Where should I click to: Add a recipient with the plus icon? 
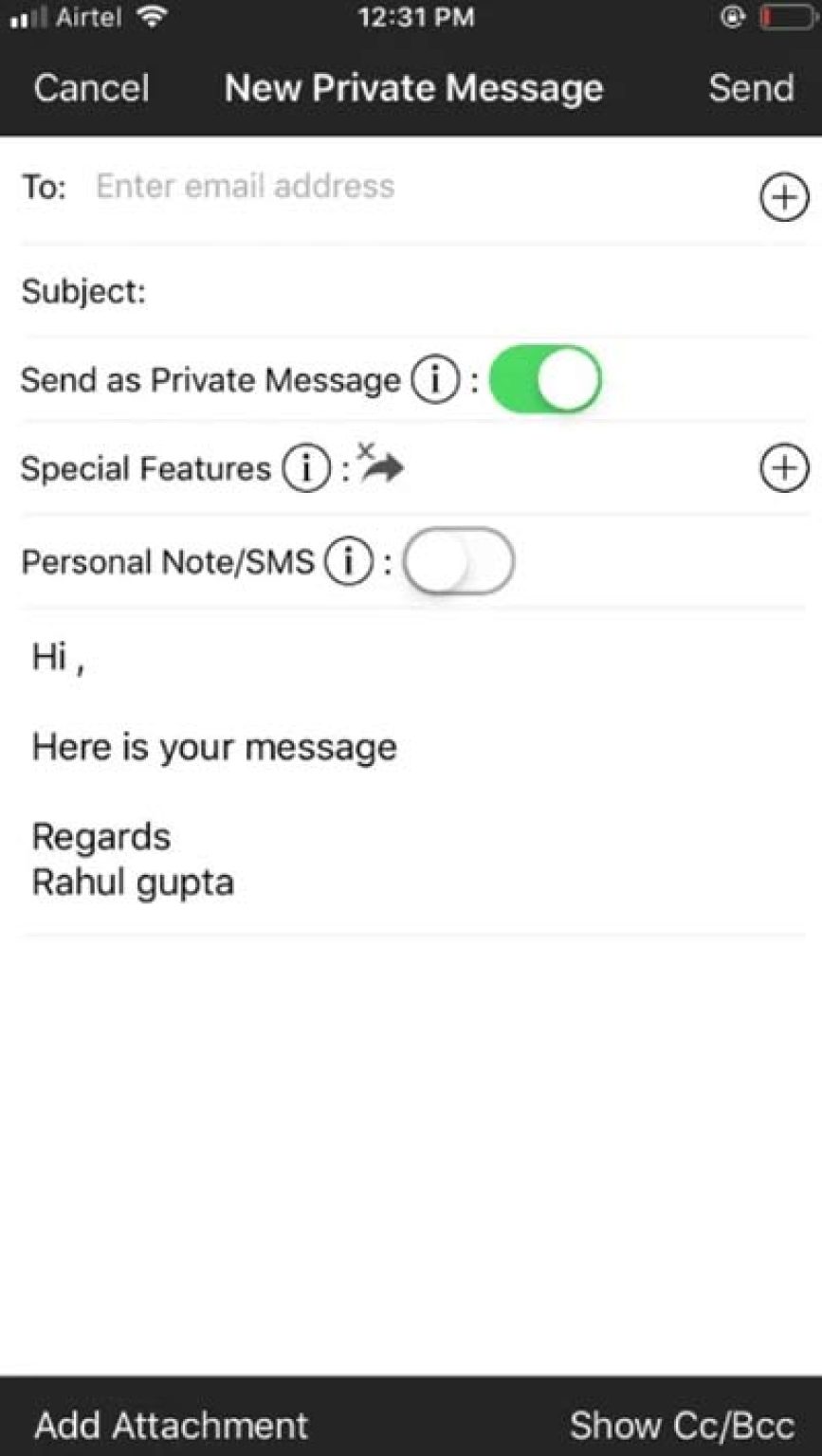coord(784,198)
